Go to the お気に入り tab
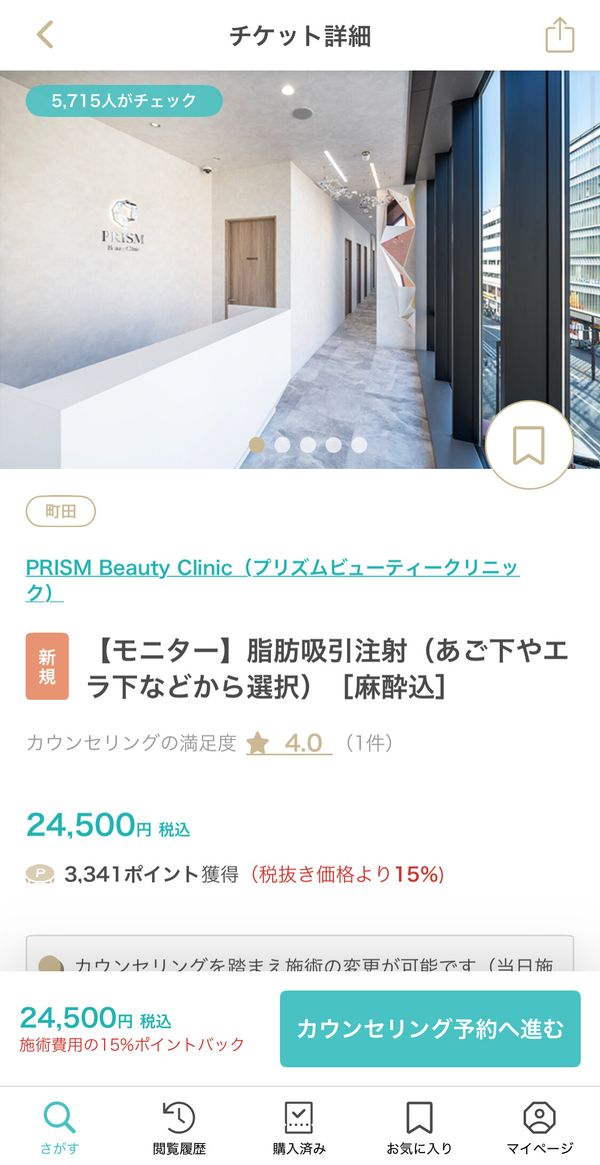The image size is (600, 1165). [x=419, y=1127]
